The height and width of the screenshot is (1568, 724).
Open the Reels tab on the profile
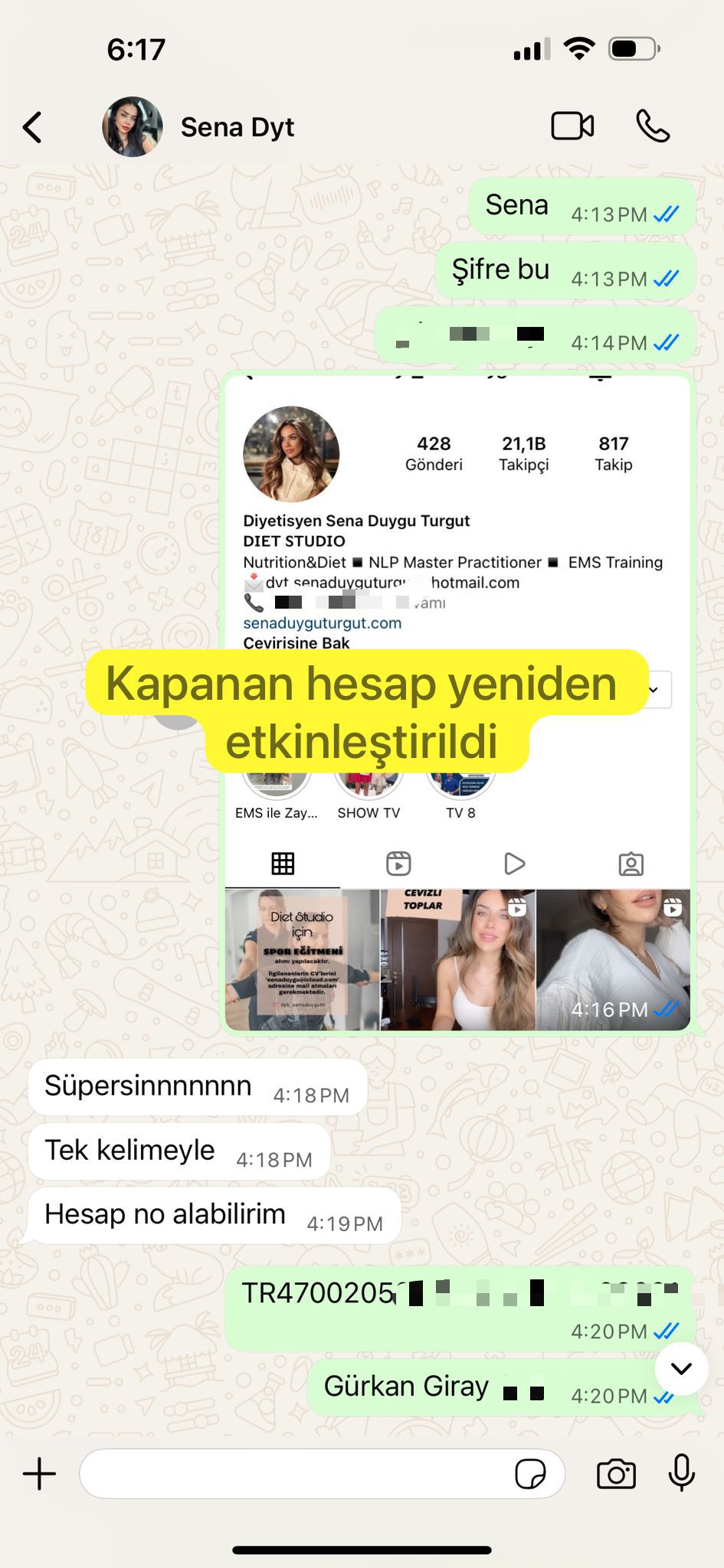pyautogui.click(x=398, y=863)
